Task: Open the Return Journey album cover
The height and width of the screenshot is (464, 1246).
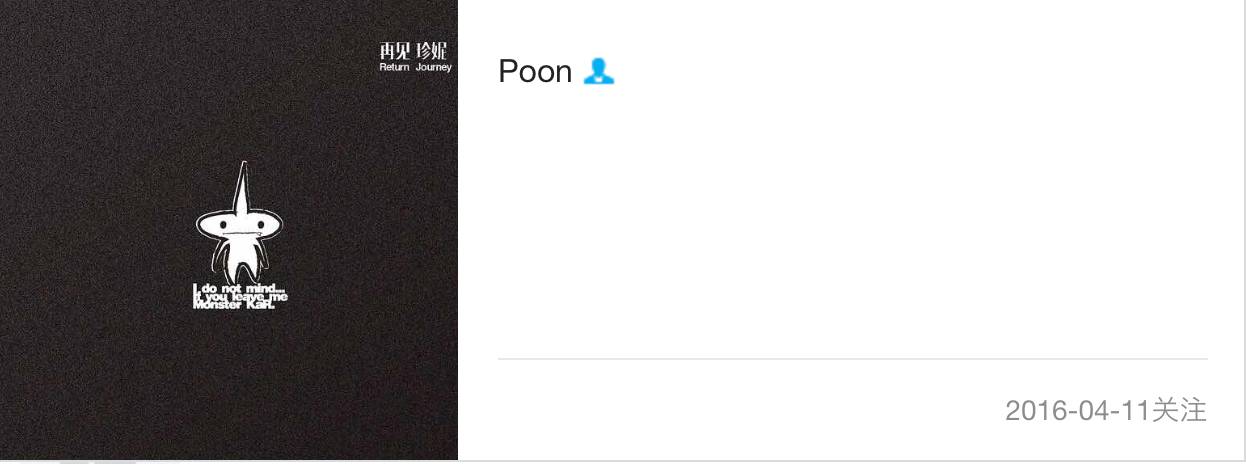Action: pyautogui.click(x=228, y=230)
